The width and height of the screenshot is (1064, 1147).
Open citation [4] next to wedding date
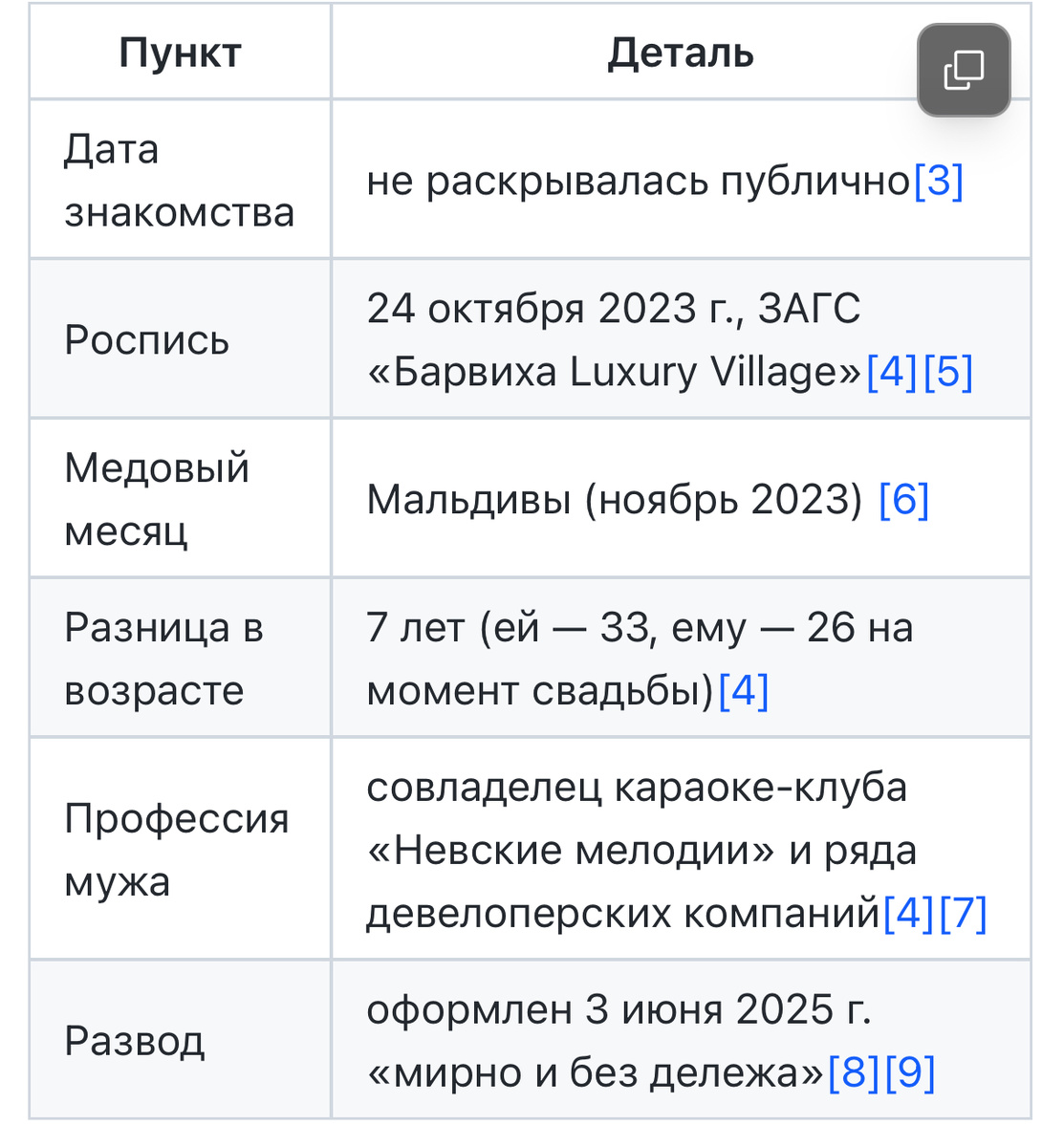point(890,373)
